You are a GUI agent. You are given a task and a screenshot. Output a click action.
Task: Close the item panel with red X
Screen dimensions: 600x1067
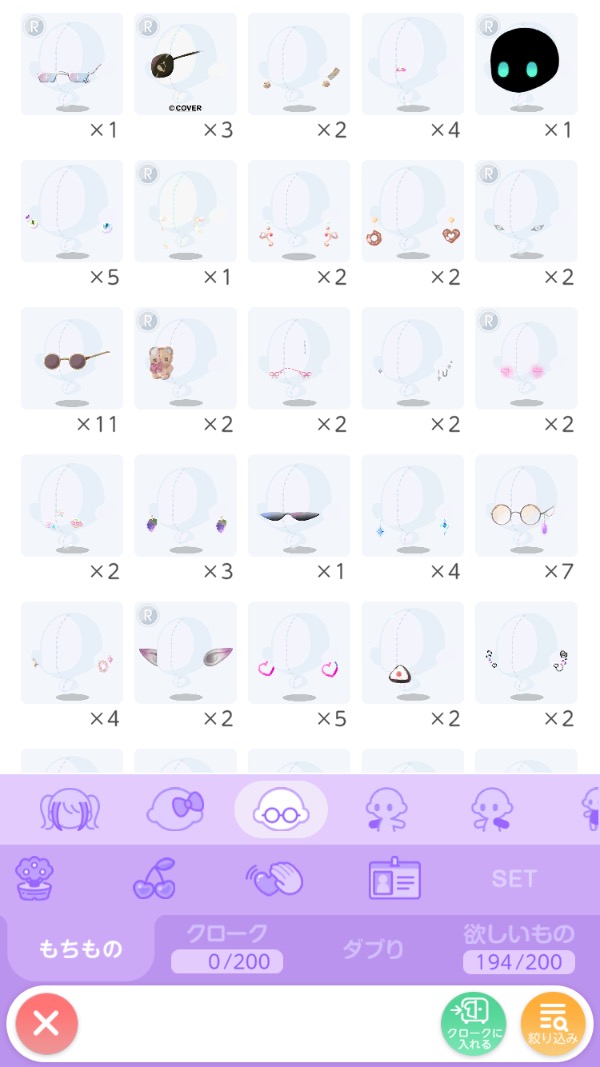coord(45,1023)
